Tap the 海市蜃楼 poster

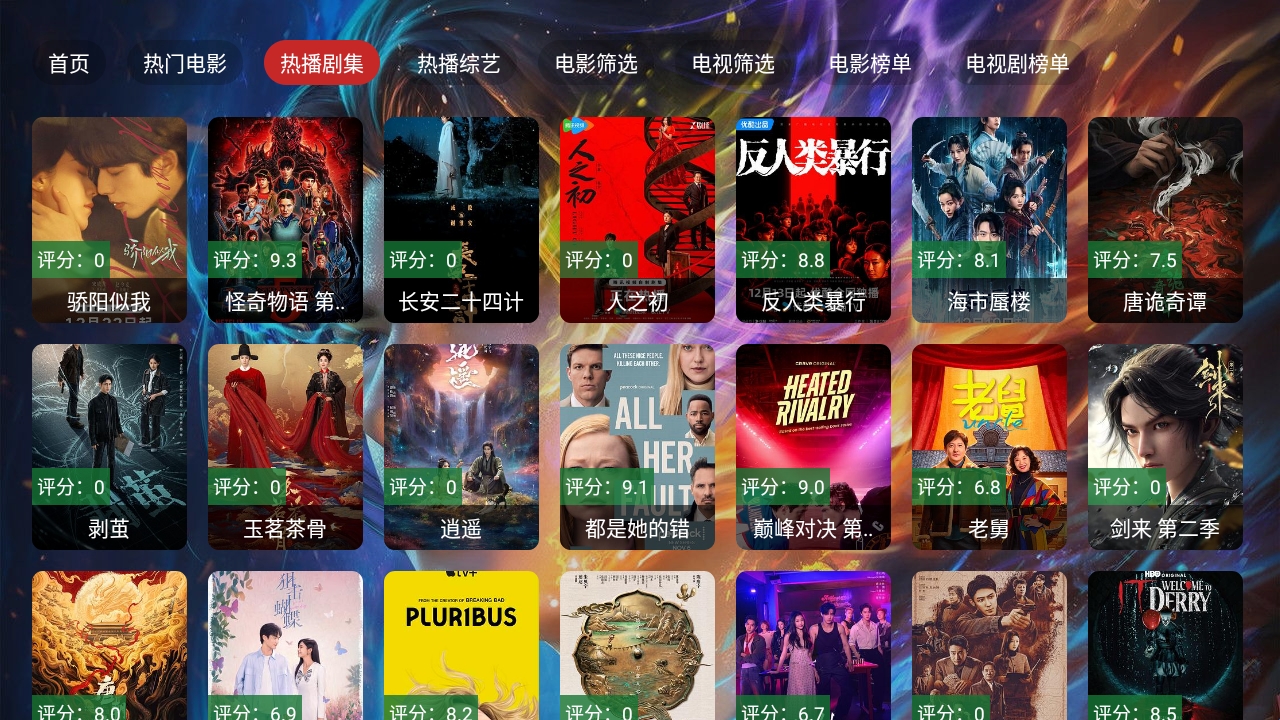(989, 220)
